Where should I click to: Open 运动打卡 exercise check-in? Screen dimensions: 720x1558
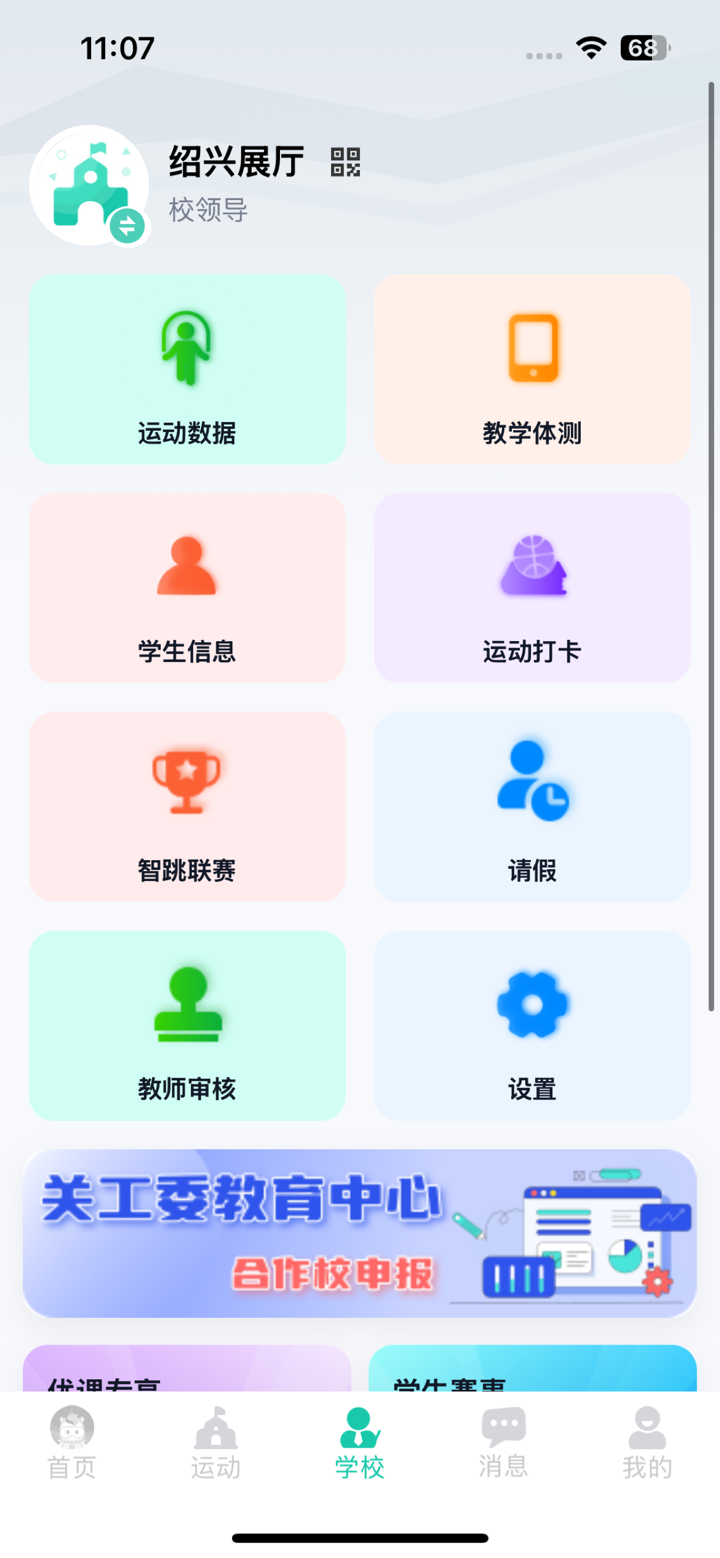[531, 588]
